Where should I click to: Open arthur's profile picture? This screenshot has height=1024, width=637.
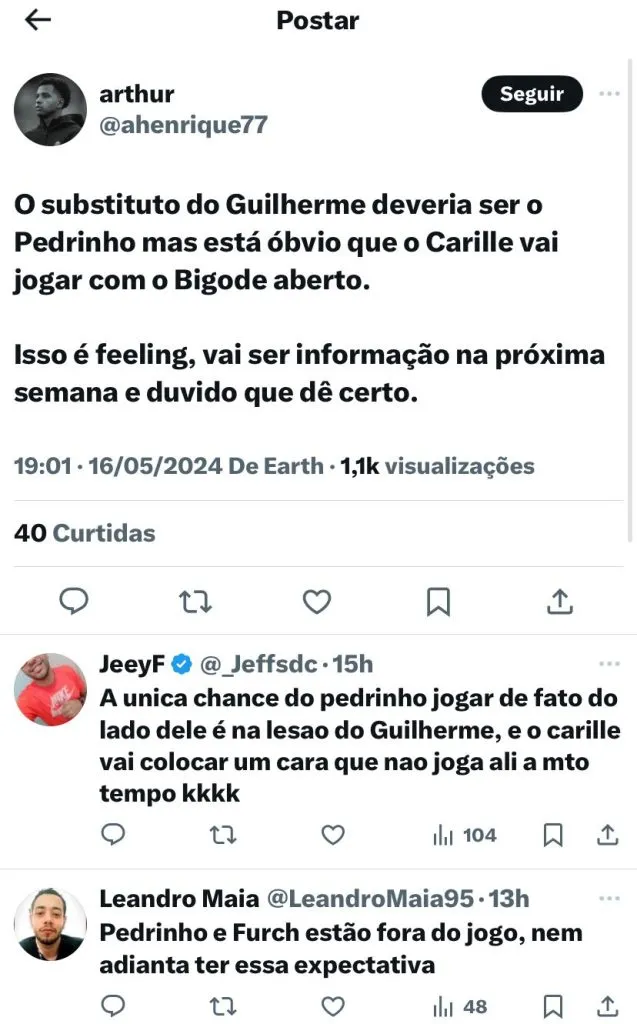(50, 110)
